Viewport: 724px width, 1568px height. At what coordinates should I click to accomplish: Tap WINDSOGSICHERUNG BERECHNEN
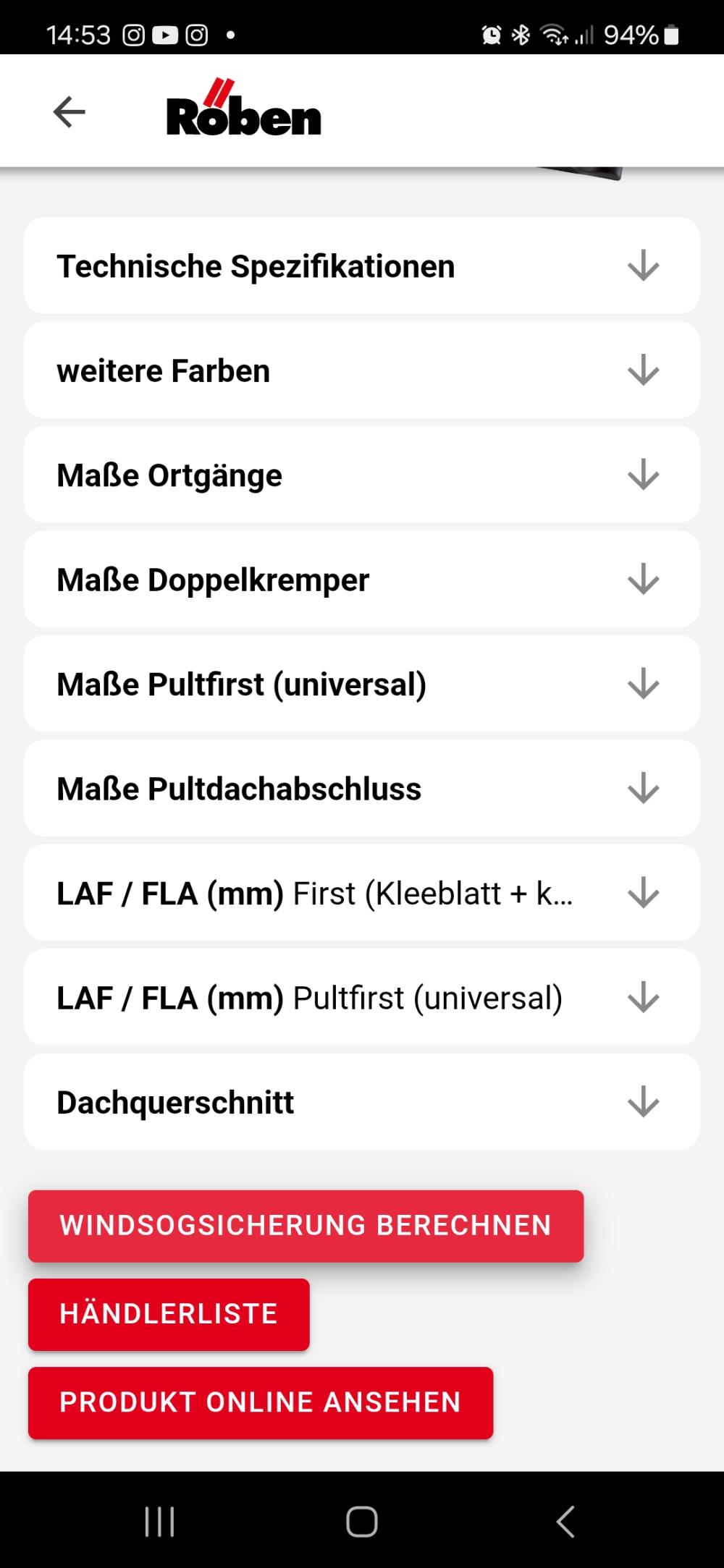coord(306,1225)
